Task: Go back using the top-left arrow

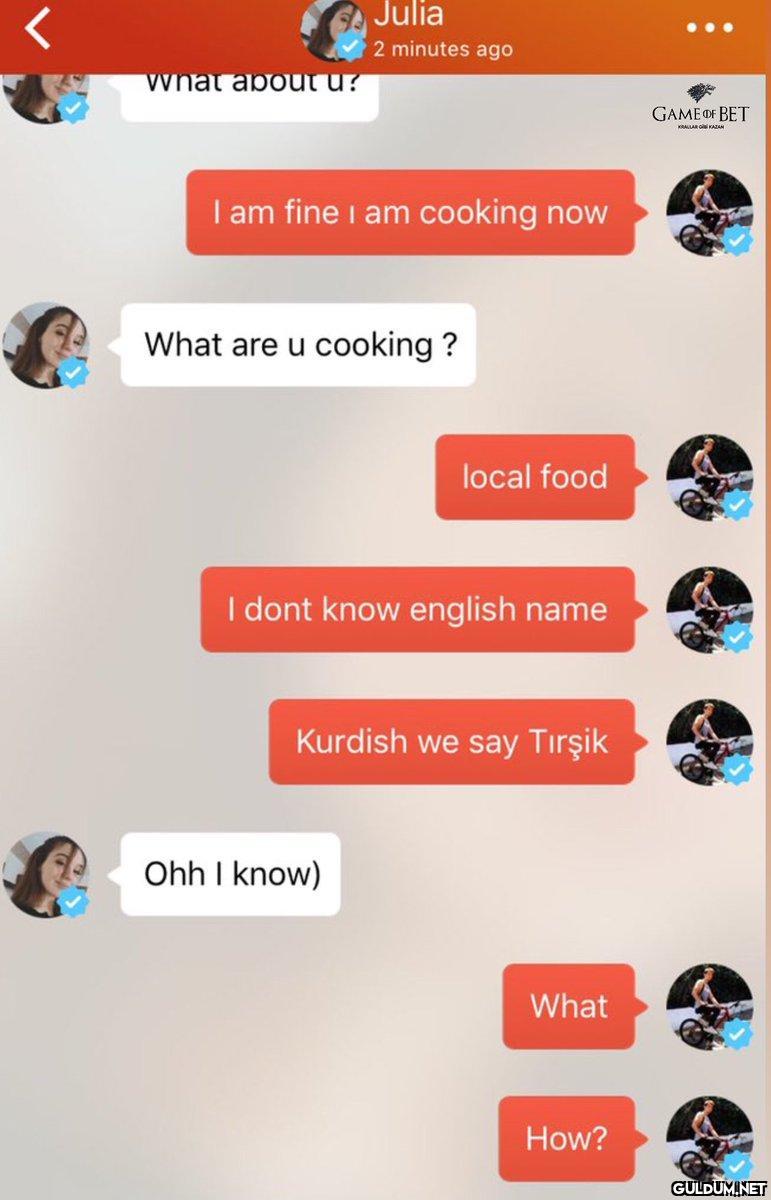Action: (x=37, y=29)
